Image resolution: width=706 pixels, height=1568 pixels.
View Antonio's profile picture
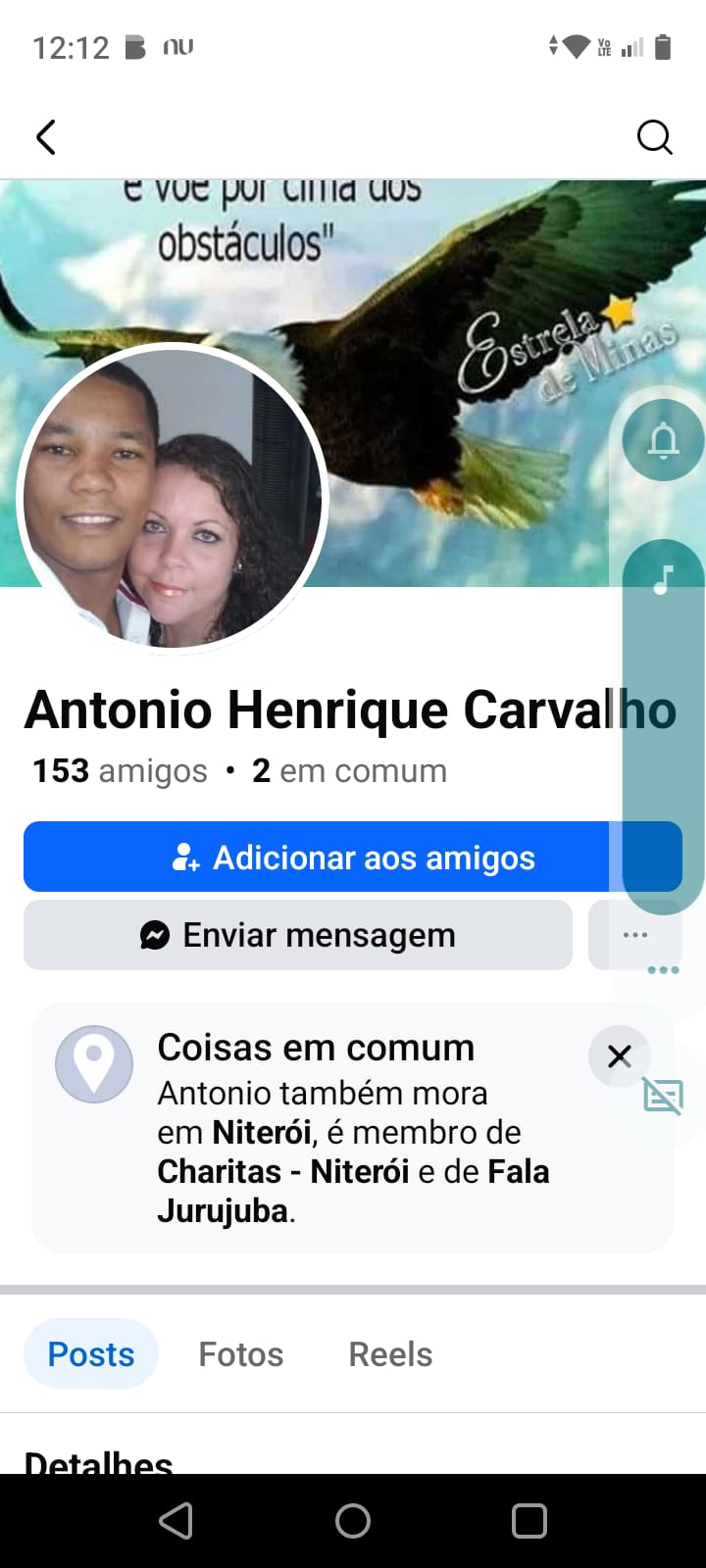pyautogui.click(x=173, y=498)
